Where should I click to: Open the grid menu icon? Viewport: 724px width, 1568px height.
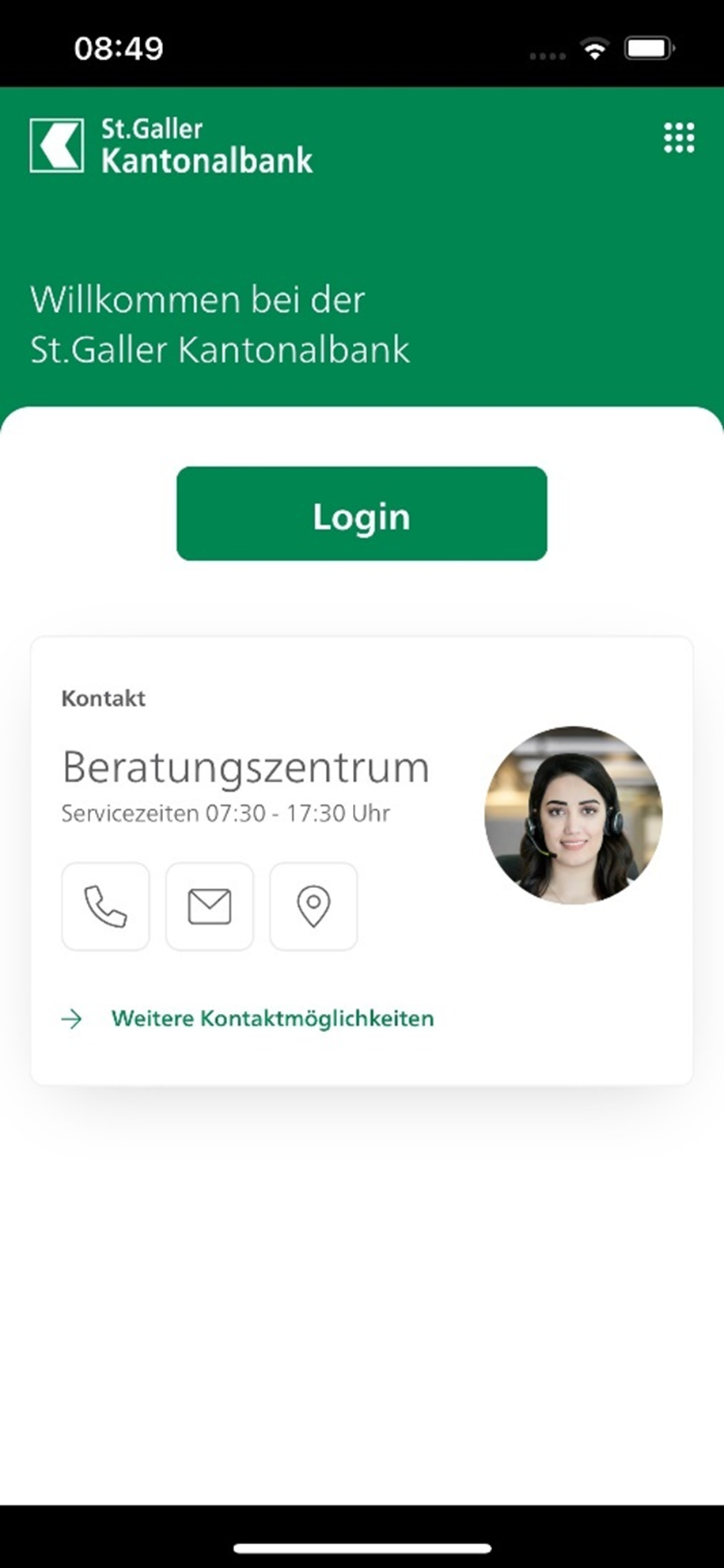[679, 138]
